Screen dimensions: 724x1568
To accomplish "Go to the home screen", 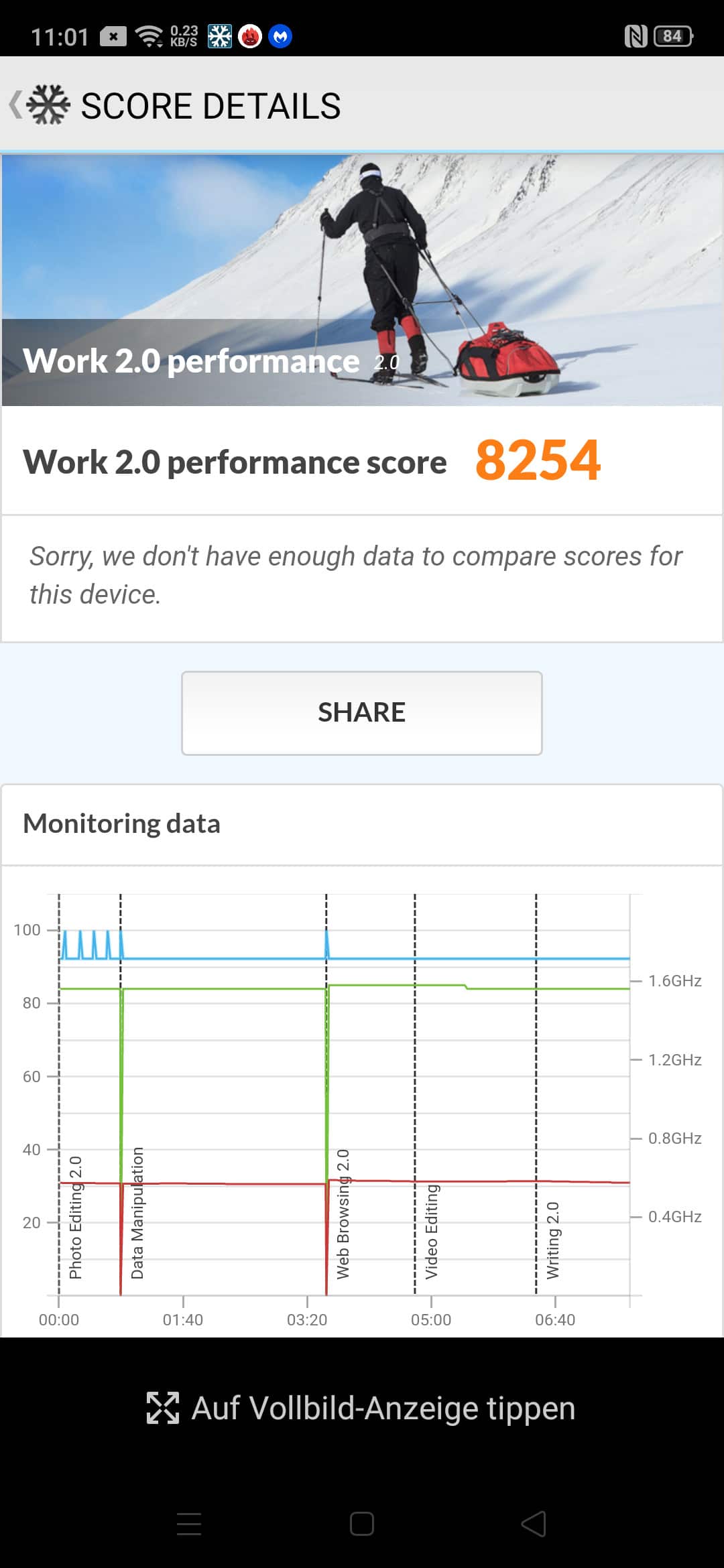I will click(362, 1523).
